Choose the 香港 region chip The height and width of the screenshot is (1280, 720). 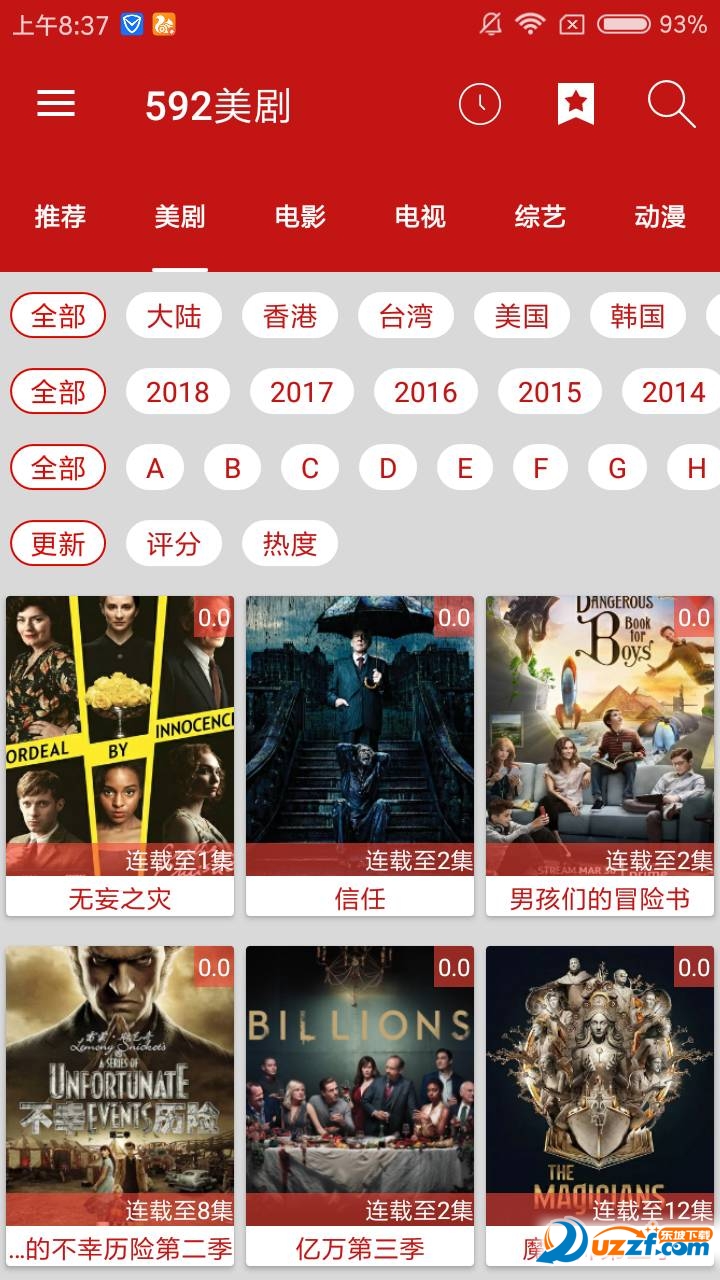tap(290, 317)
